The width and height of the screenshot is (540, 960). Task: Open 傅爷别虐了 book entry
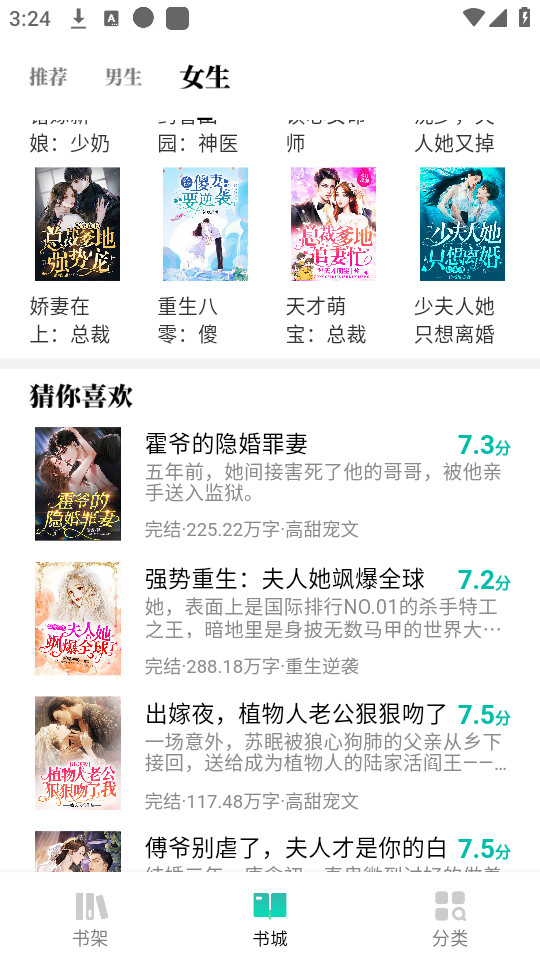(270, 850)
